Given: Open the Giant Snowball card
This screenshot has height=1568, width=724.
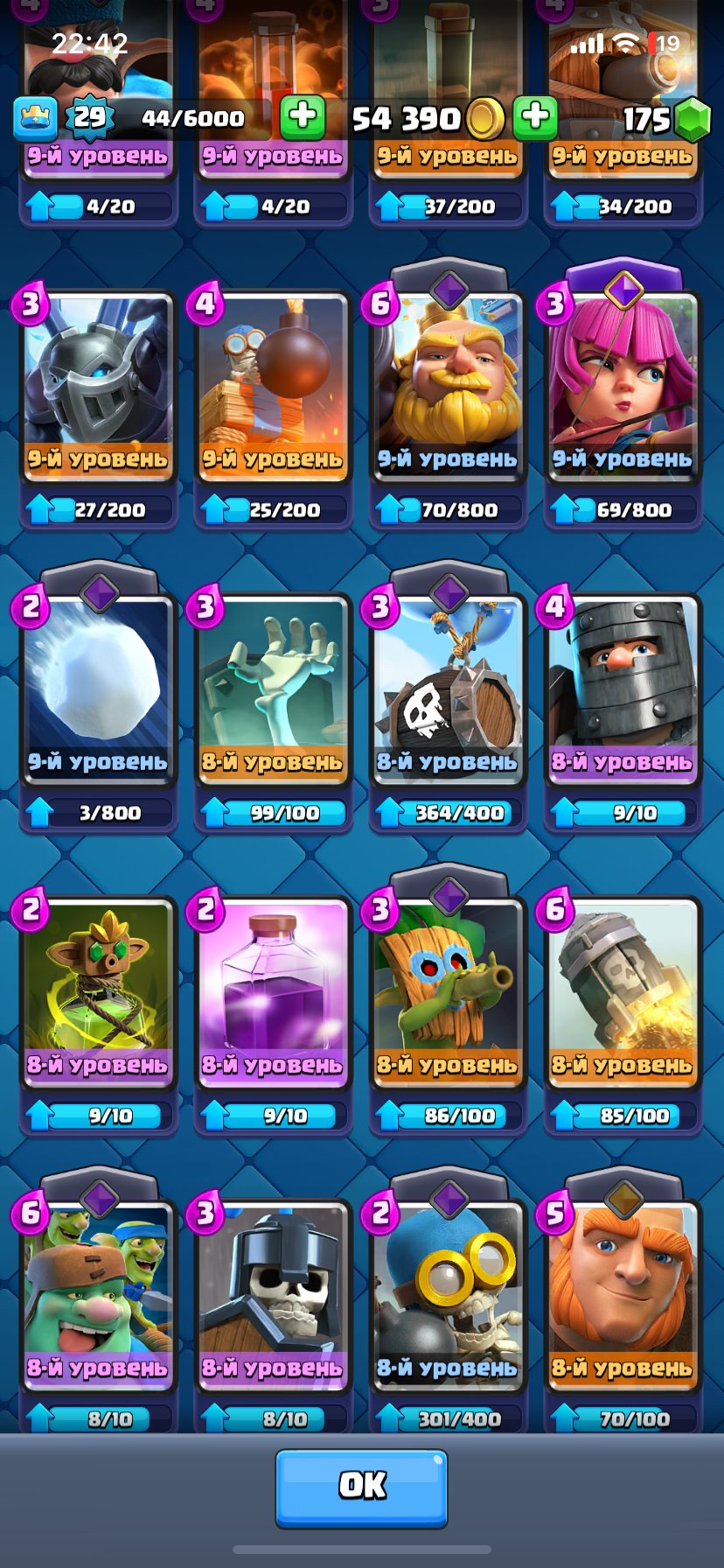Looking at the screenshot, I should 98,687.
